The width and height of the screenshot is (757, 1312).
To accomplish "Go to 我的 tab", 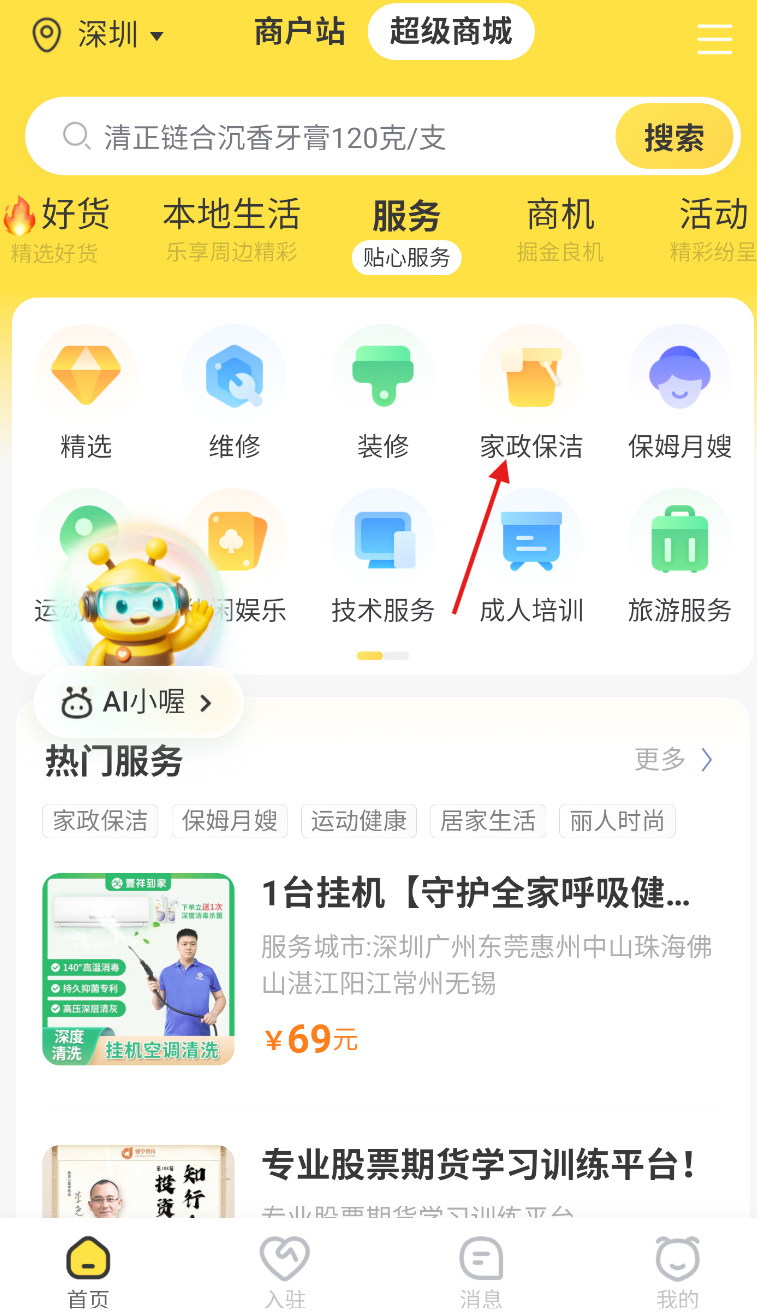I will click(x=677, y=1270).
